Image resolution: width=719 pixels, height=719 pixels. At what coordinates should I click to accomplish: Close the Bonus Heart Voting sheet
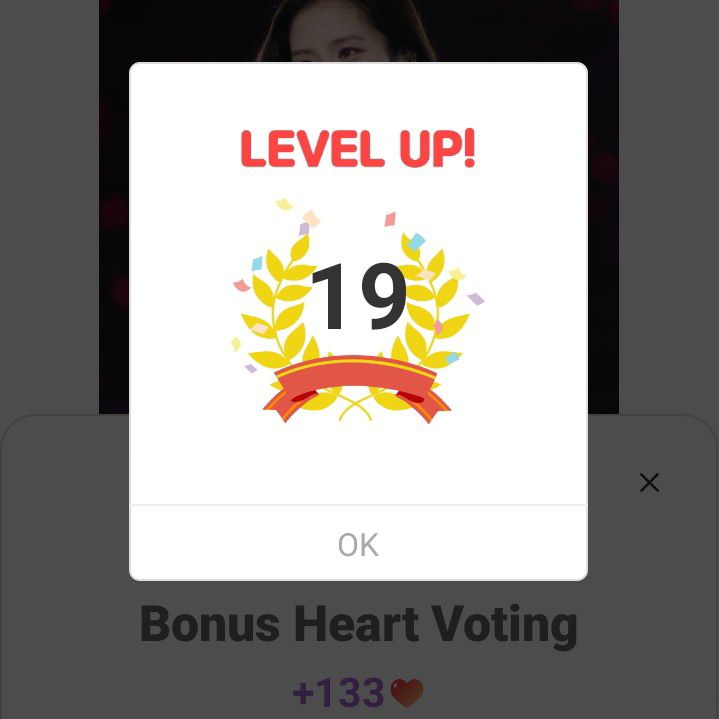click(649, 483)
